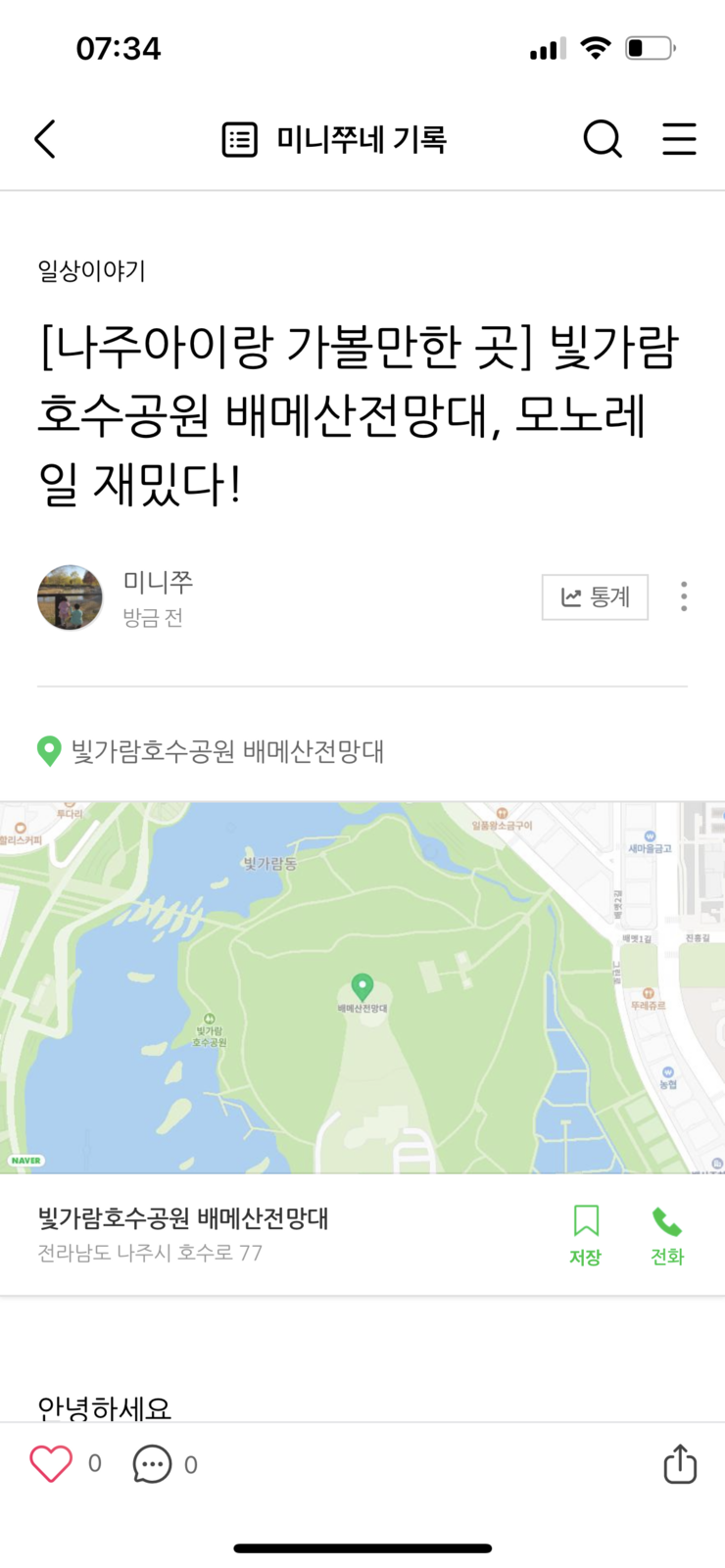The width and height of the screenshot is (725, 1568).
Task: View the 미니쭈 profile picture
Action: pos(70,597)
